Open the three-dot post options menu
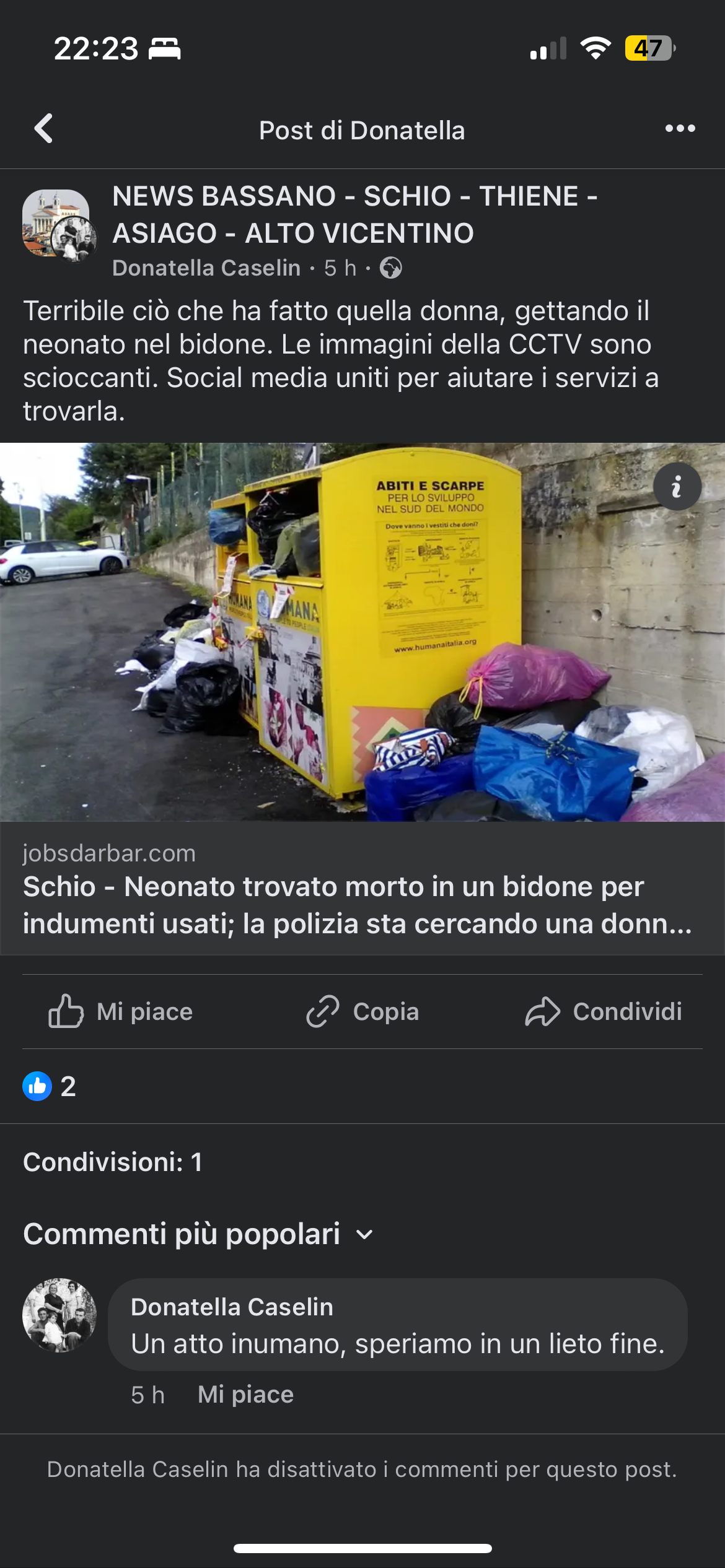The height and width of the screenshot is (1568, 725). 680,129
